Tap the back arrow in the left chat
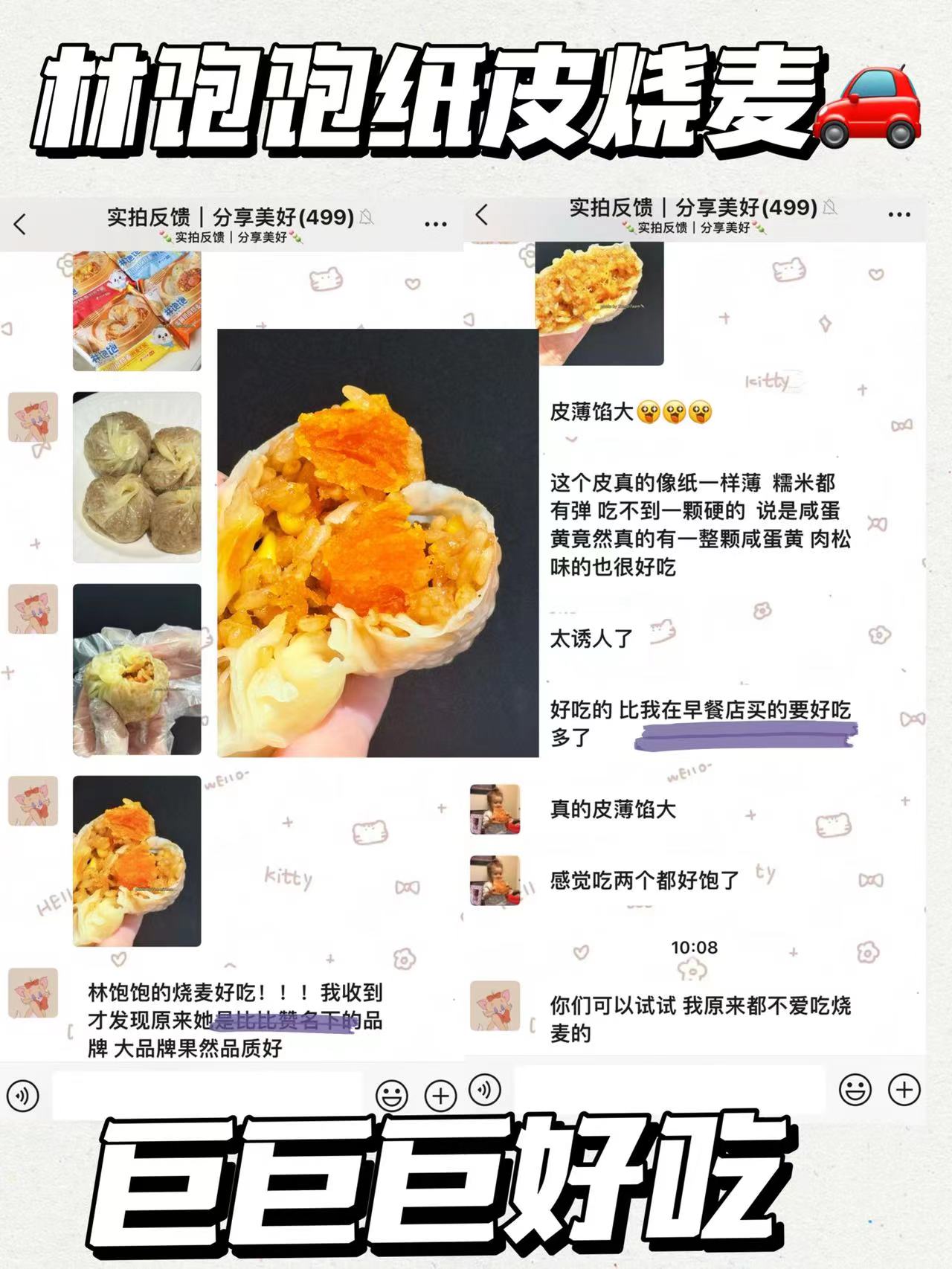Image resolution: width=952 pixels, height=1269 pixels. pos(21,221)
